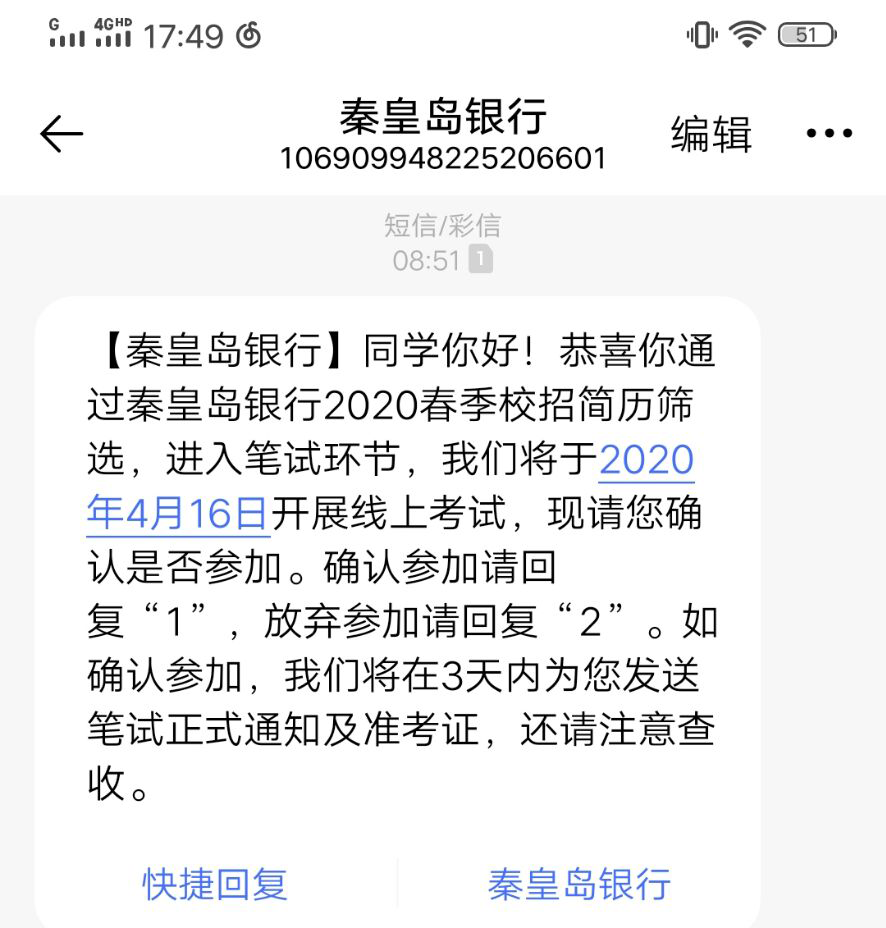The height and width of the screenshot is (928, 886).
Task: Tap the 编辑 edit button
Action: 711,134
